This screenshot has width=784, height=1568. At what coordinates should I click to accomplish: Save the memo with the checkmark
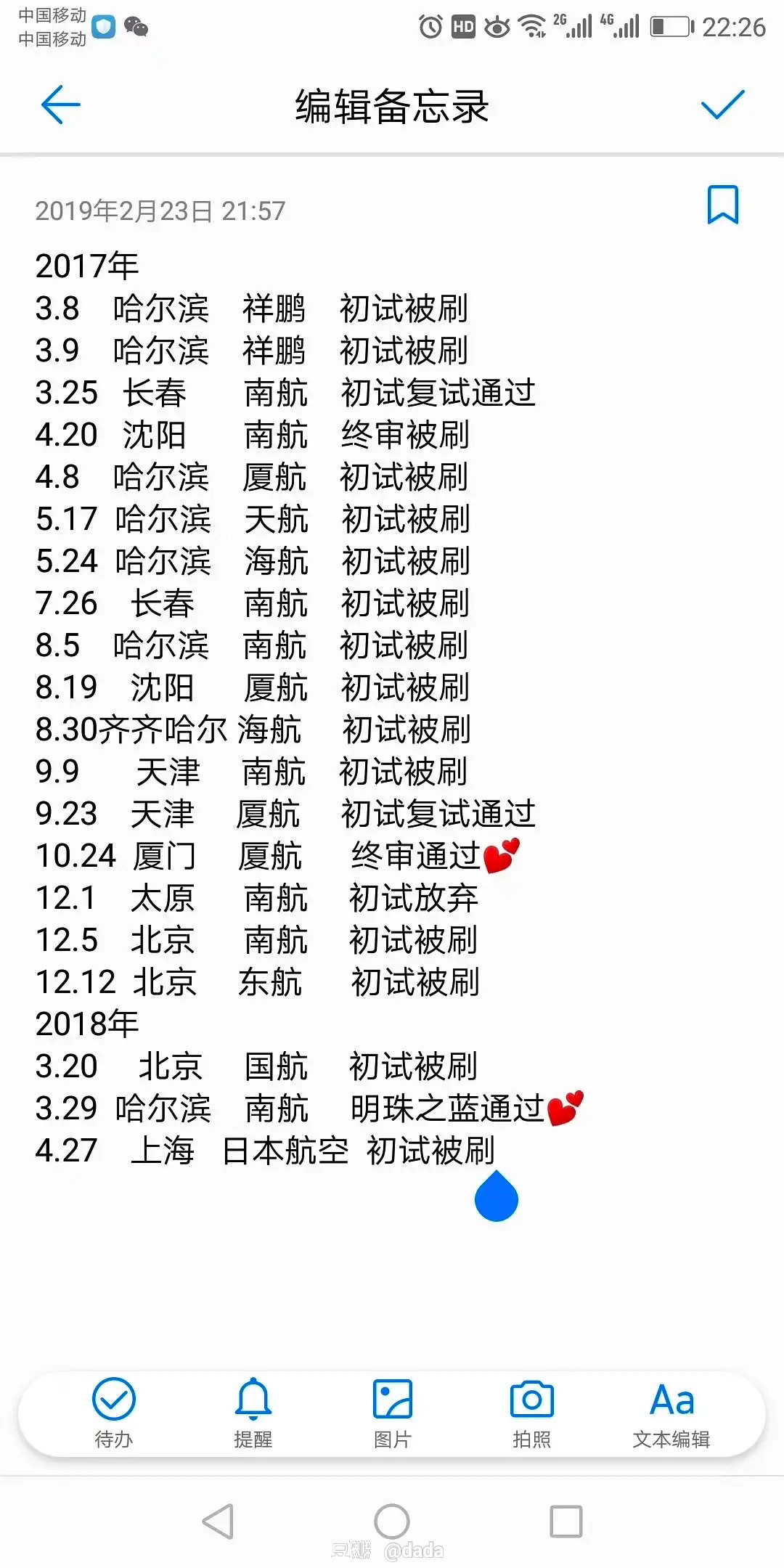(722, 105)
